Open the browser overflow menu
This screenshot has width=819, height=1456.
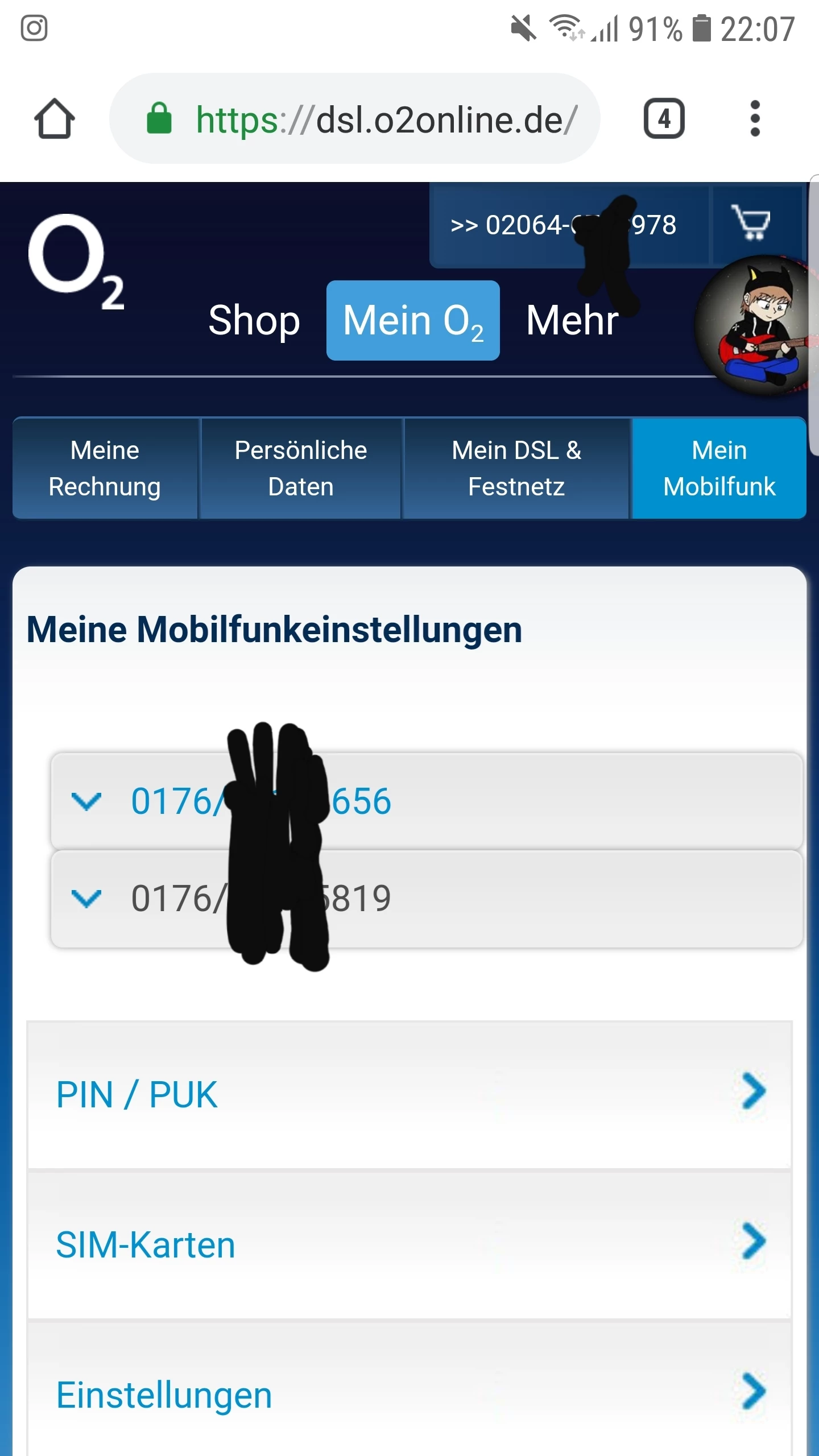[755, 119]
